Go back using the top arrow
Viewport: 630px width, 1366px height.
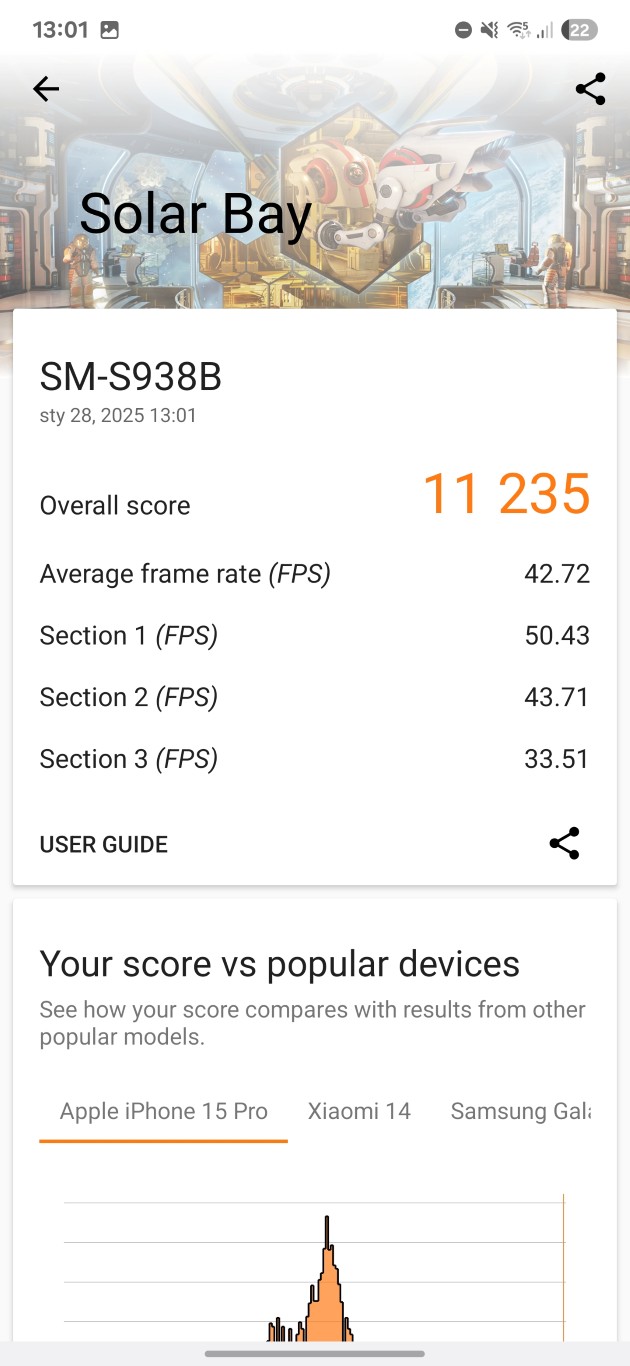[46, 89]
